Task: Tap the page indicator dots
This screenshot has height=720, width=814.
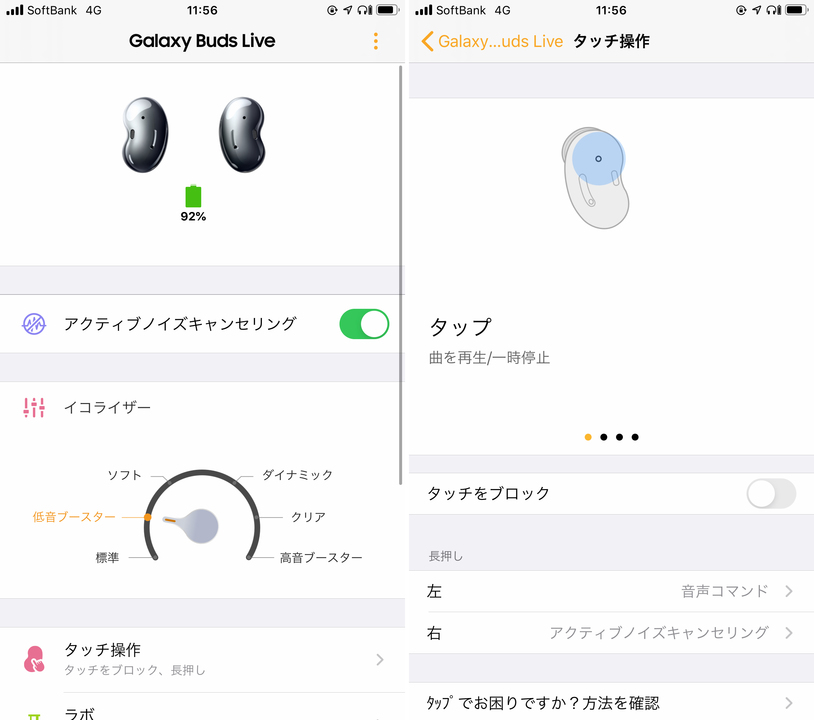Action: point(611,437)
